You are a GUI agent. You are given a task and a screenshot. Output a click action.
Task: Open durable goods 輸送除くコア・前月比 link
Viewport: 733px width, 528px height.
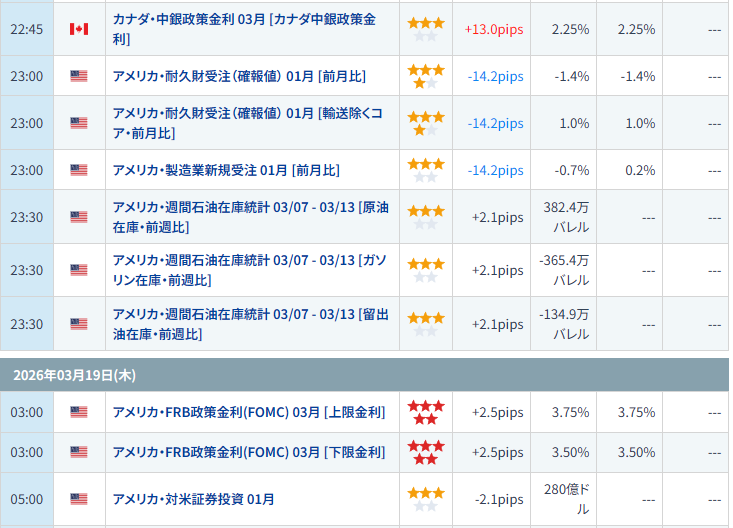click(246, 114)
